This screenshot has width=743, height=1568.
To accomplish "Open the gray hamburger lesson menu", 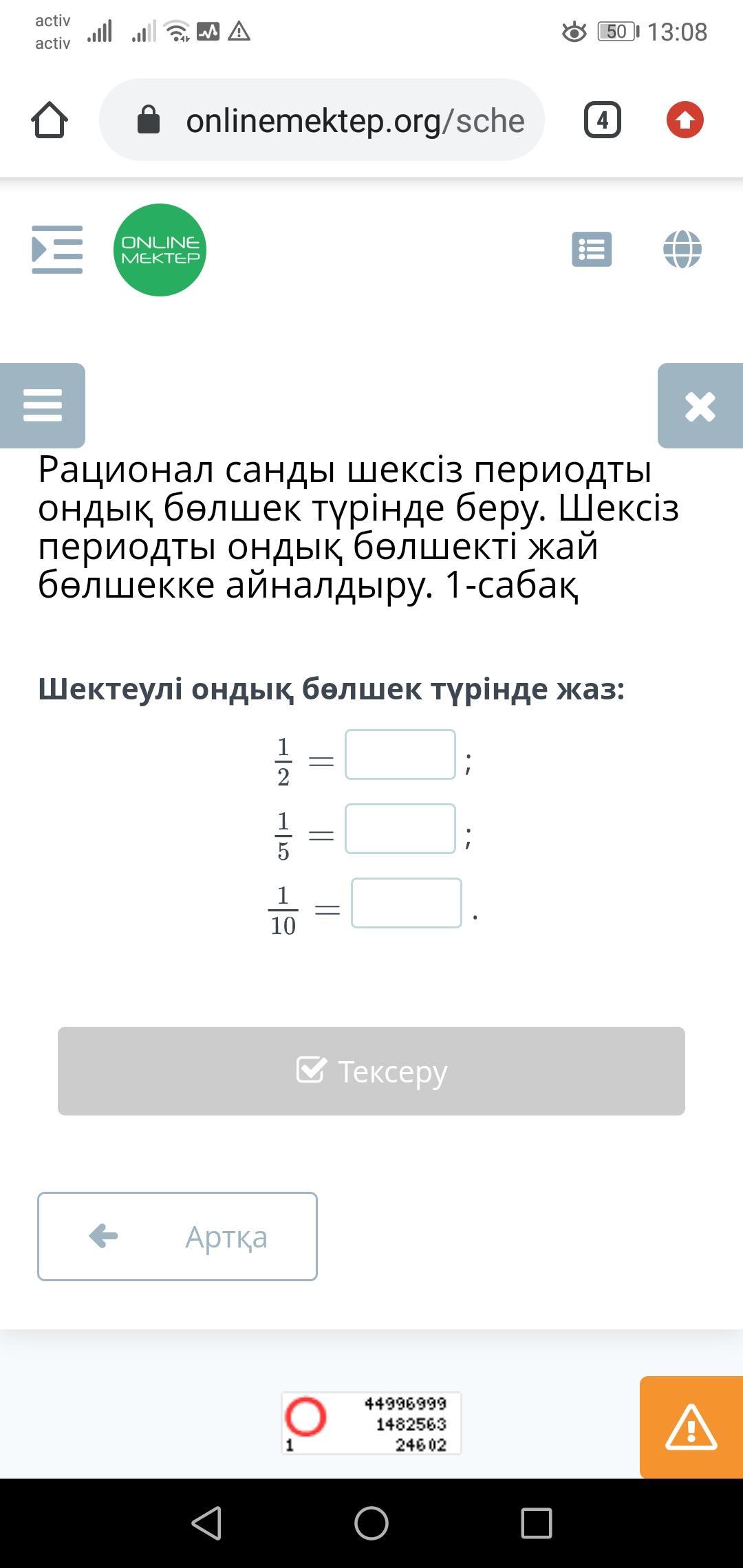I will 43,406.
